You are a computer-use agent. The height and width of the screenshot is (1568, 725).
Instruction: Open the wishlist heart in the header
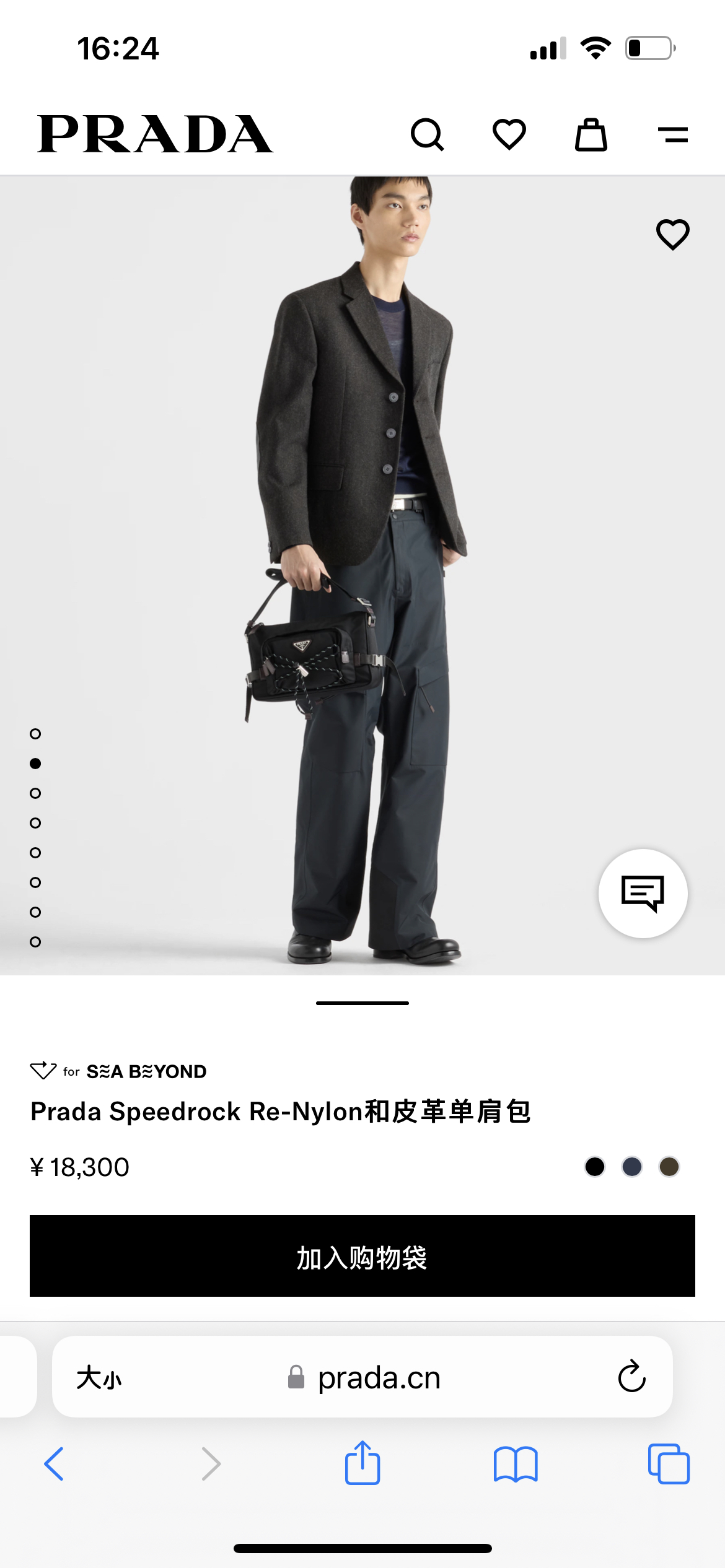(509, 134)
